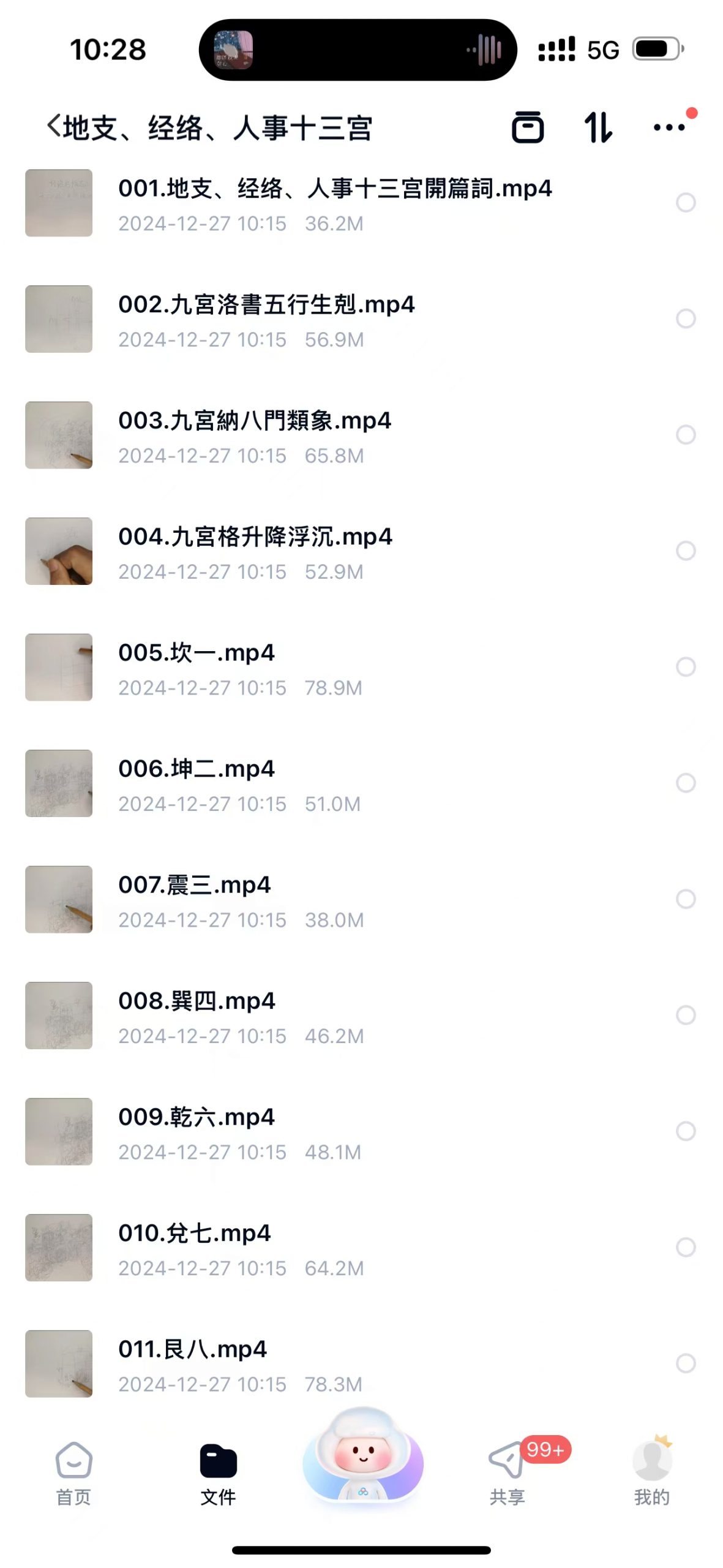Switch to the 首页 tab
This screenshot has height=1568, width=723.
point(73,1474)
